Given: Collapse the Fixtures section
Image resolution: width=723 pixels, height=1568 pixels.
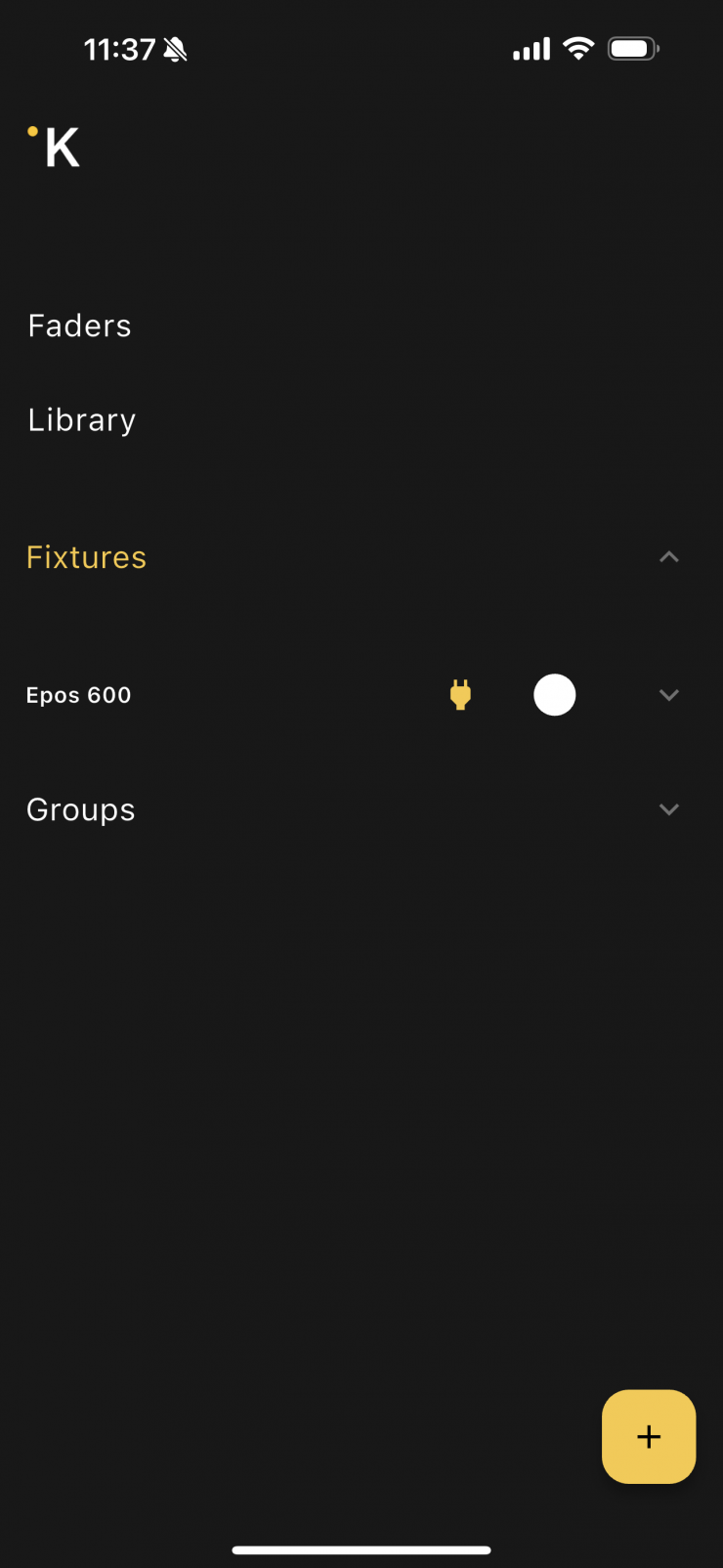Looking at the screenshot, I should pyautogui.click(x=668, y=557).
